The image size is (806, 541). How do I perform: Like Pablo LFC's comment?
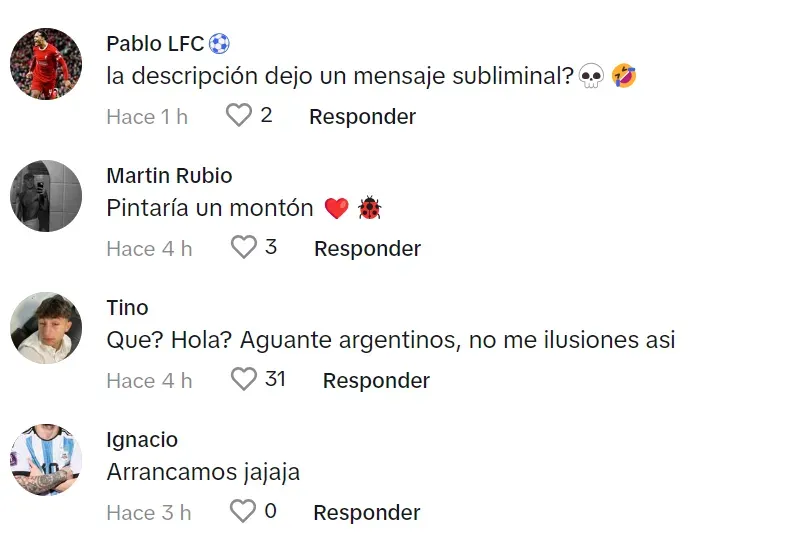[238, 116]
